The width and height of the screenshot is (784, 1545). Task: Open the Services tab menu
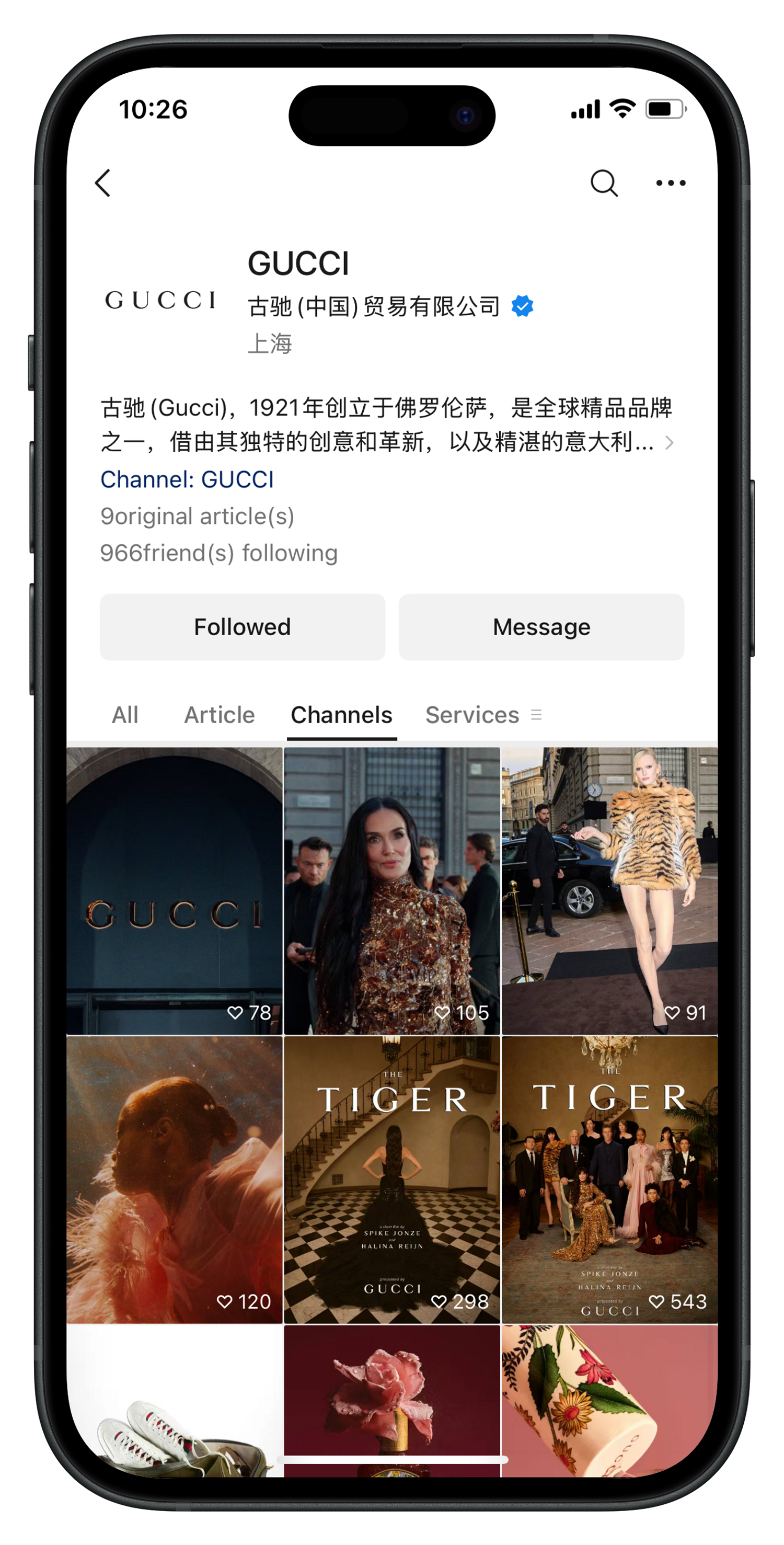point(482,714)
